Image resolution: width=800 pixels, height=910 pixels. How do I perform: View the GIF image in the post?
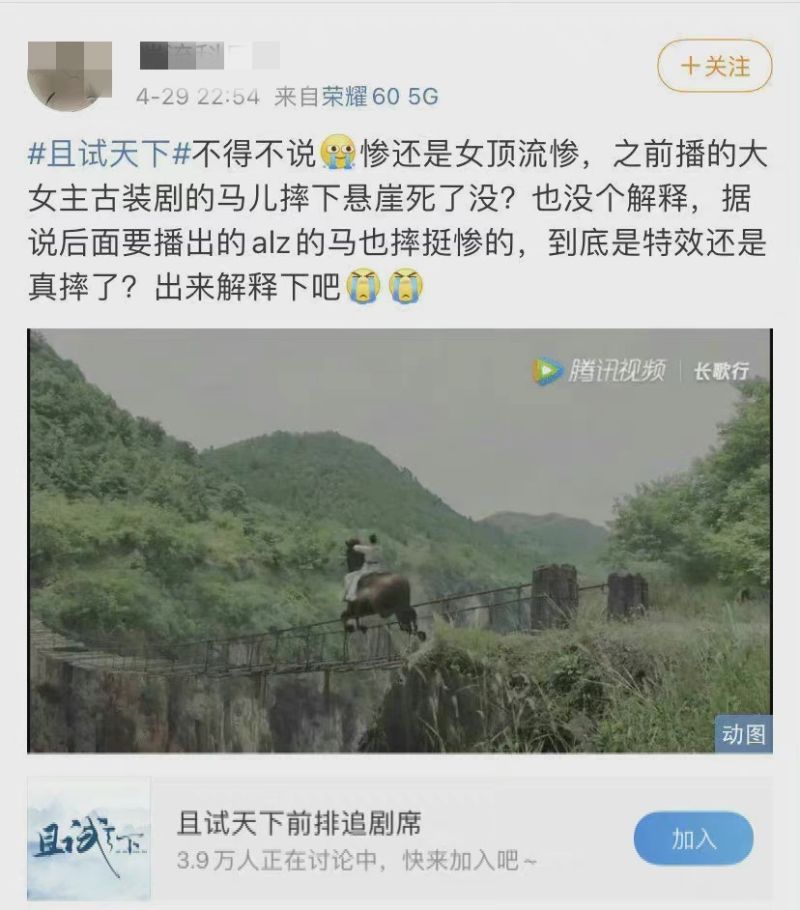(399, 540)
